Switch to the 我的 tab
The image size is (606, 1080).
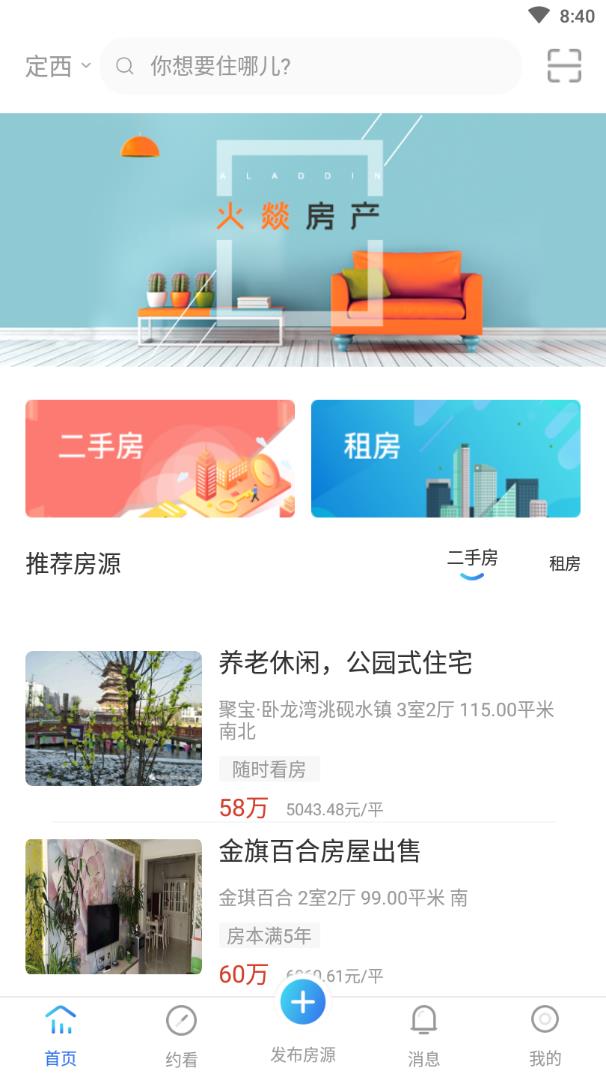coord(545,1035)
